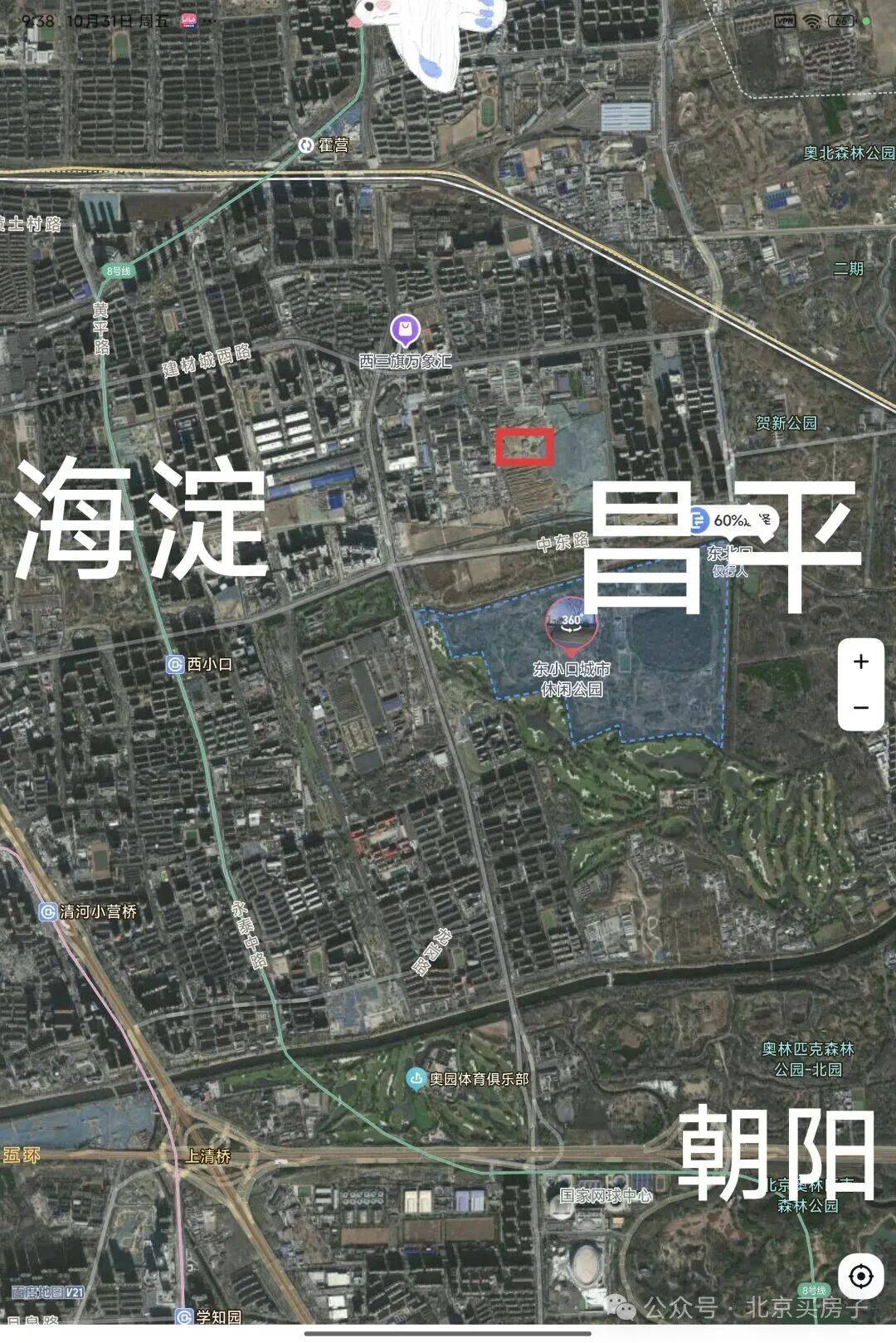This screenshot has width=896, height=1343.
Task: Select the 学知园 stop marker
Action: click(184, 1316)
